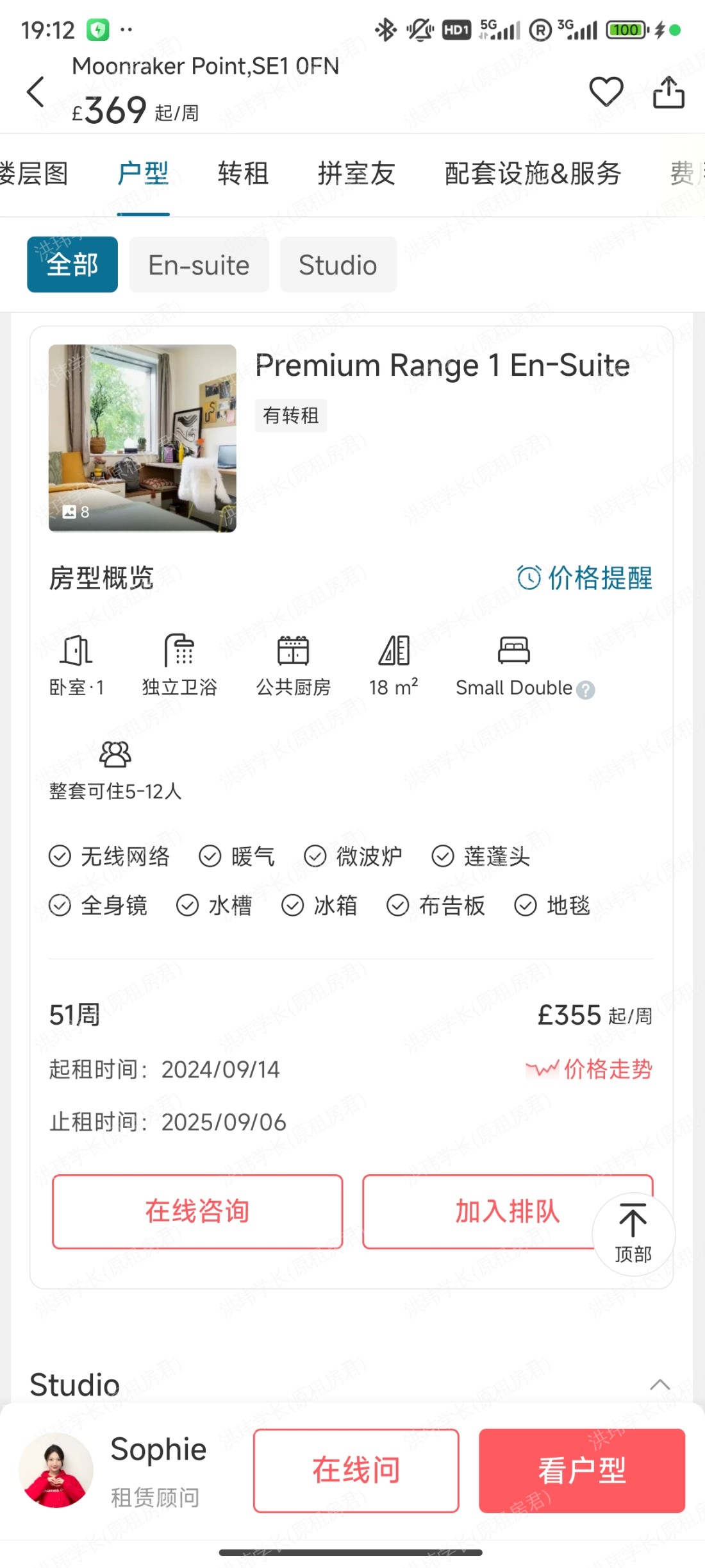Tap 在线咨询 for the 51周 tenancy
705x1568 pixels.
click(x=197, y=1211)
